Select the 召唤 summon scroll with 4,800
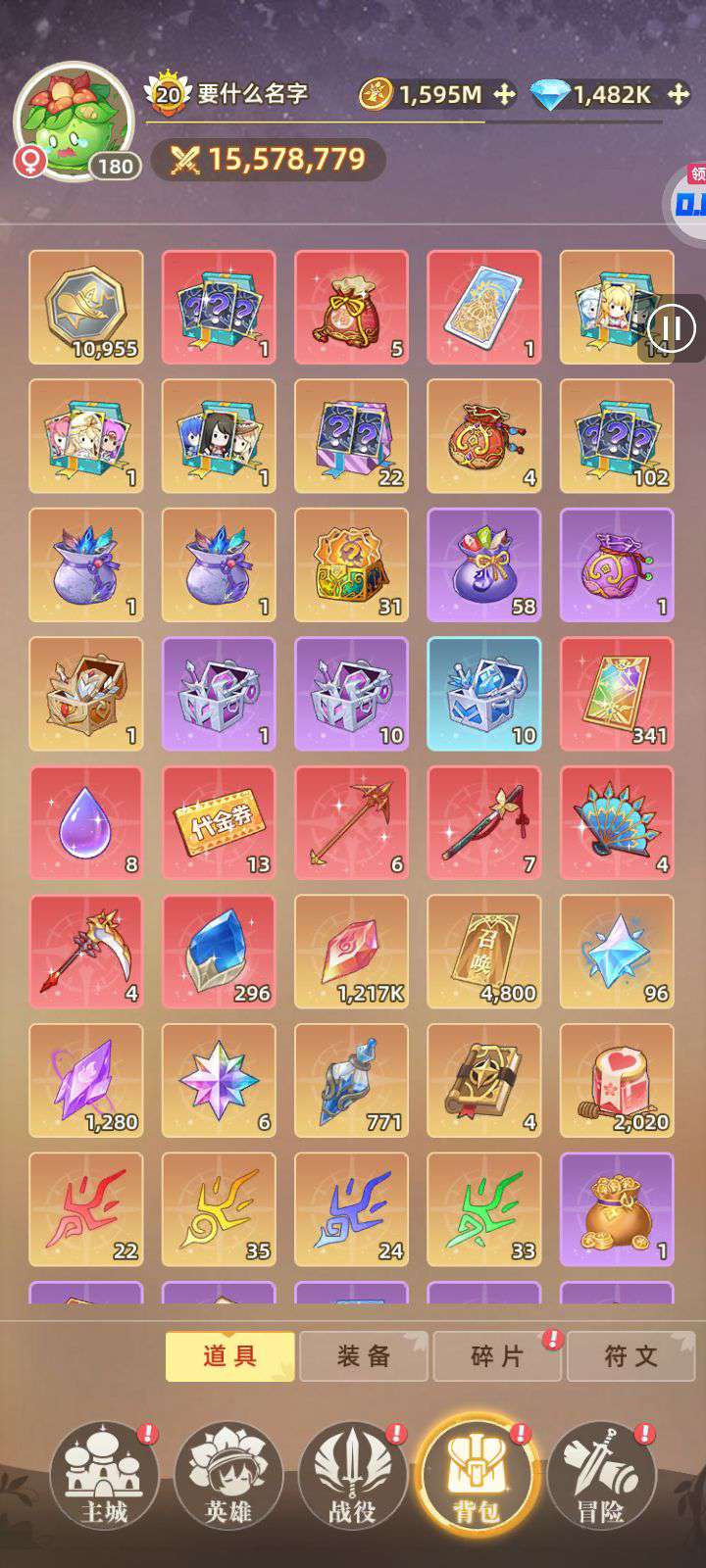The width and height of the screenshot is (706, 1568). coord(484,952)
